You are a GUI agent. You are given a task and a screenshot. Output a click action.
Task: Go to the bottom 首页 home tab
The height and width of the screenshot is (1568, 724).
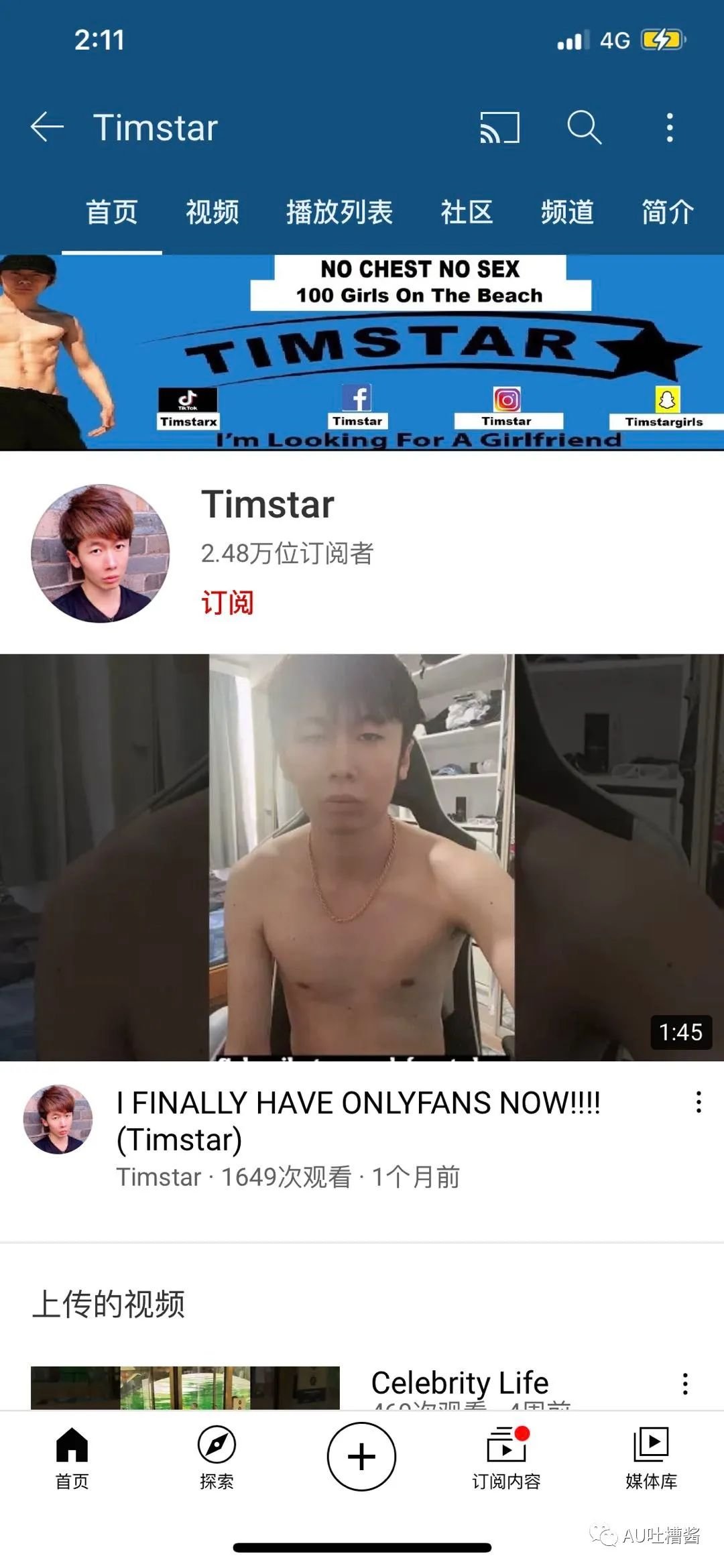tap(72, 1457)
